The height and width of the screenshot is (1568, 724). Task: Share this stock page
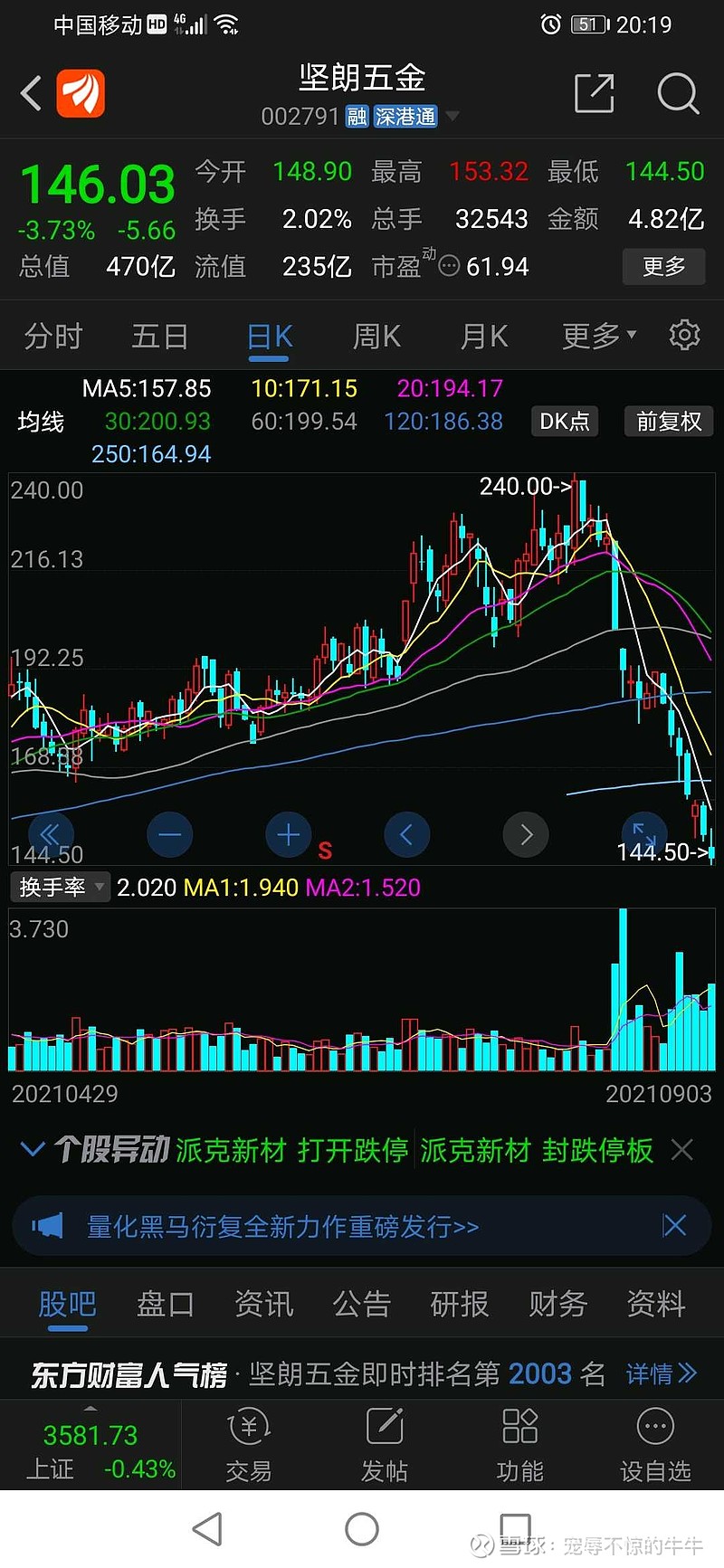click(x=594, y=93)
